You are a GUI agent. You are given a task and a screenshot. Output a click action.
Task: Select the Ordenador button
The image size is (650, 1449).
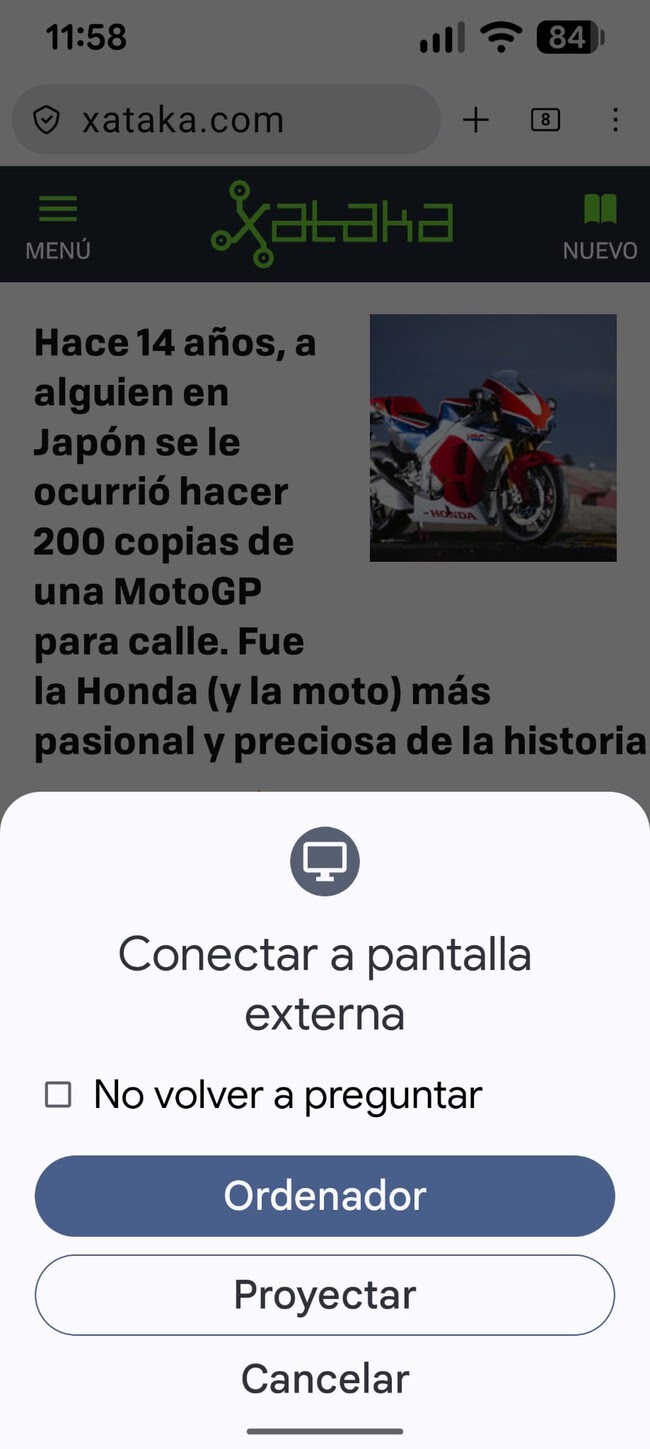pos(324,1196)
